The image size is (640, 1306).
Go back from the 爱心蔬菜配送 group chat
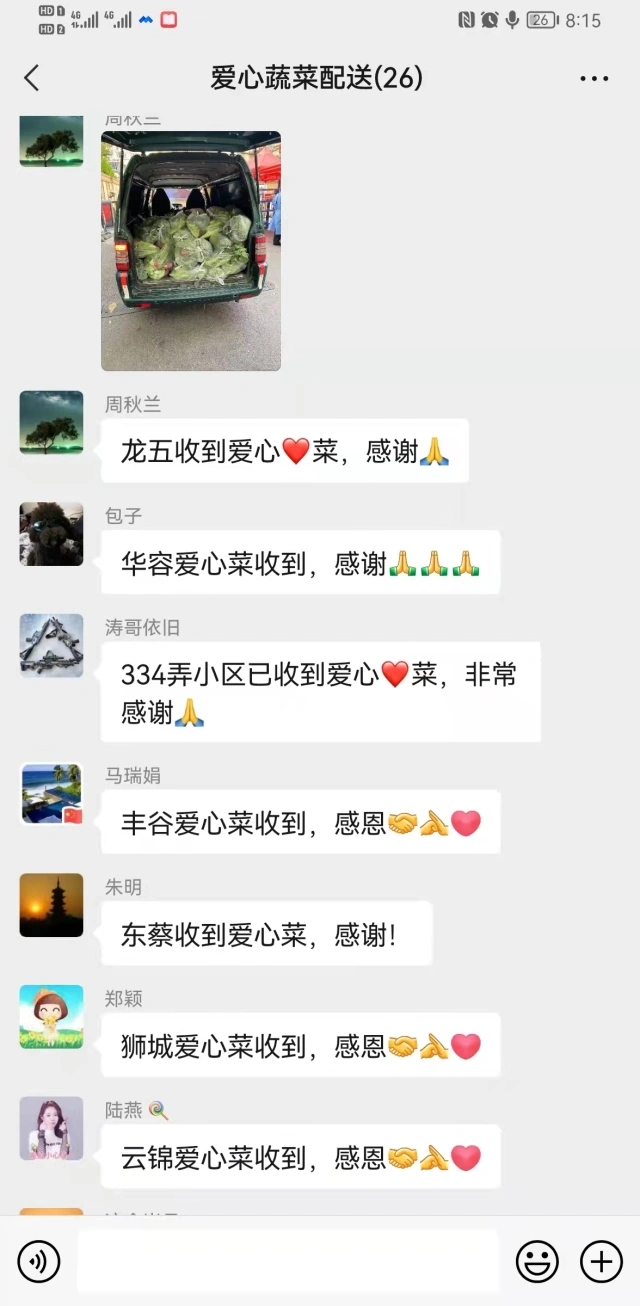tap(32, 78)
